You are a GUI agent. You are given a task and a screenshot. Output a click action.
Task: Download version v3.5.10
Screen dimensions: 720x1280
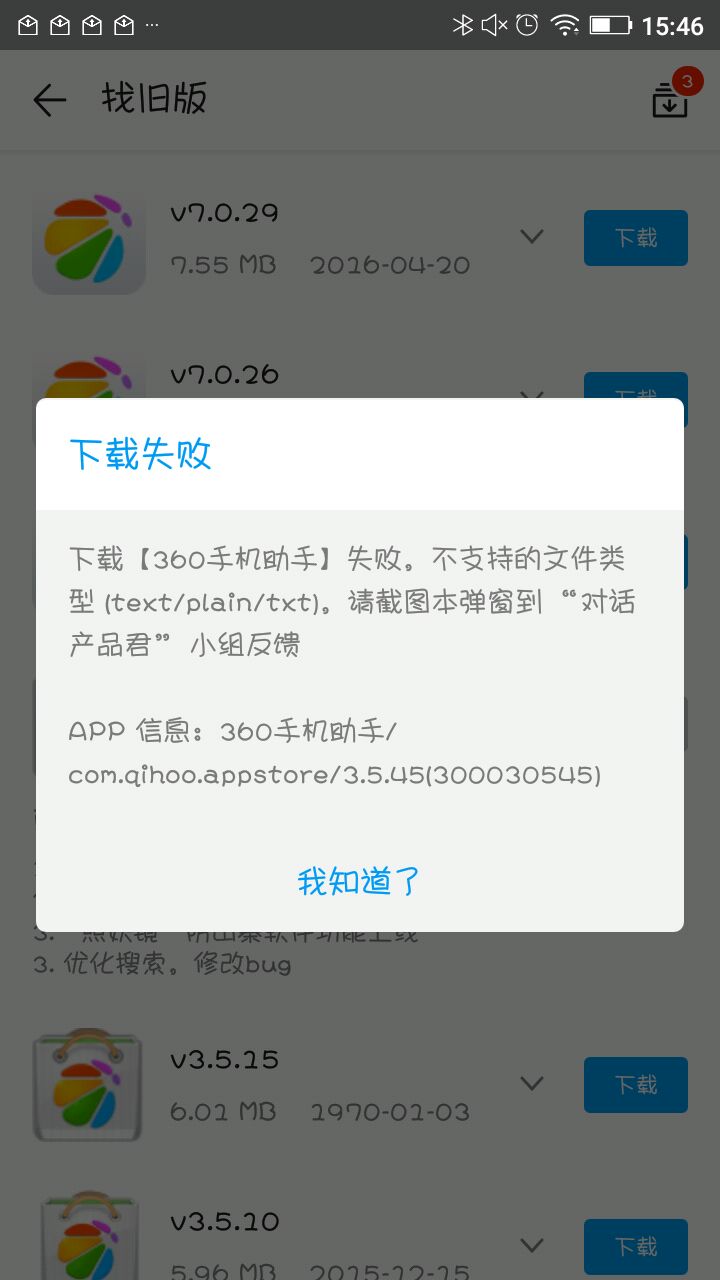[635, 1246]
